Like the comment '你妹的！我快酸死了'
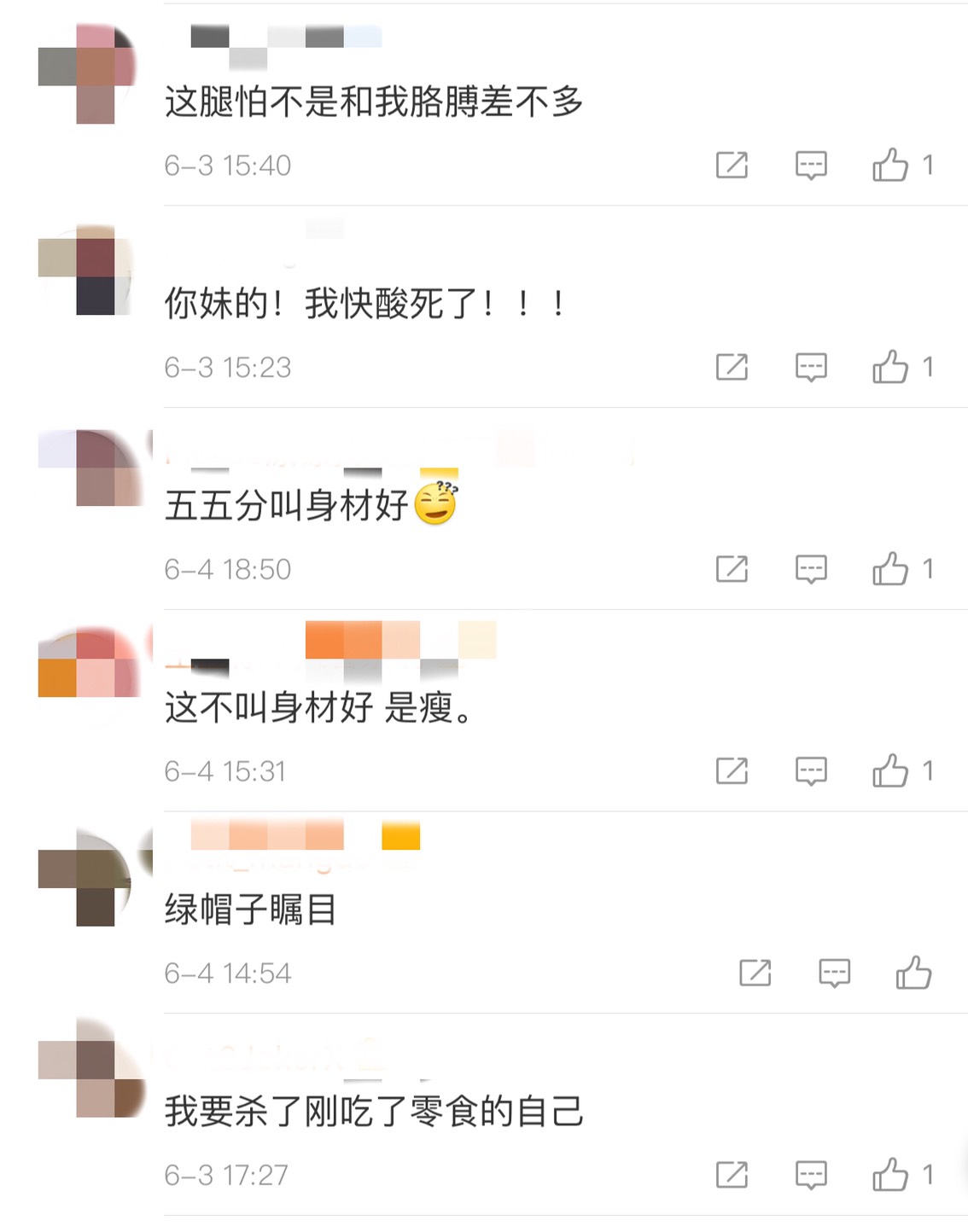The width and height of the screenshot is (968, 1232). [890, 367]
